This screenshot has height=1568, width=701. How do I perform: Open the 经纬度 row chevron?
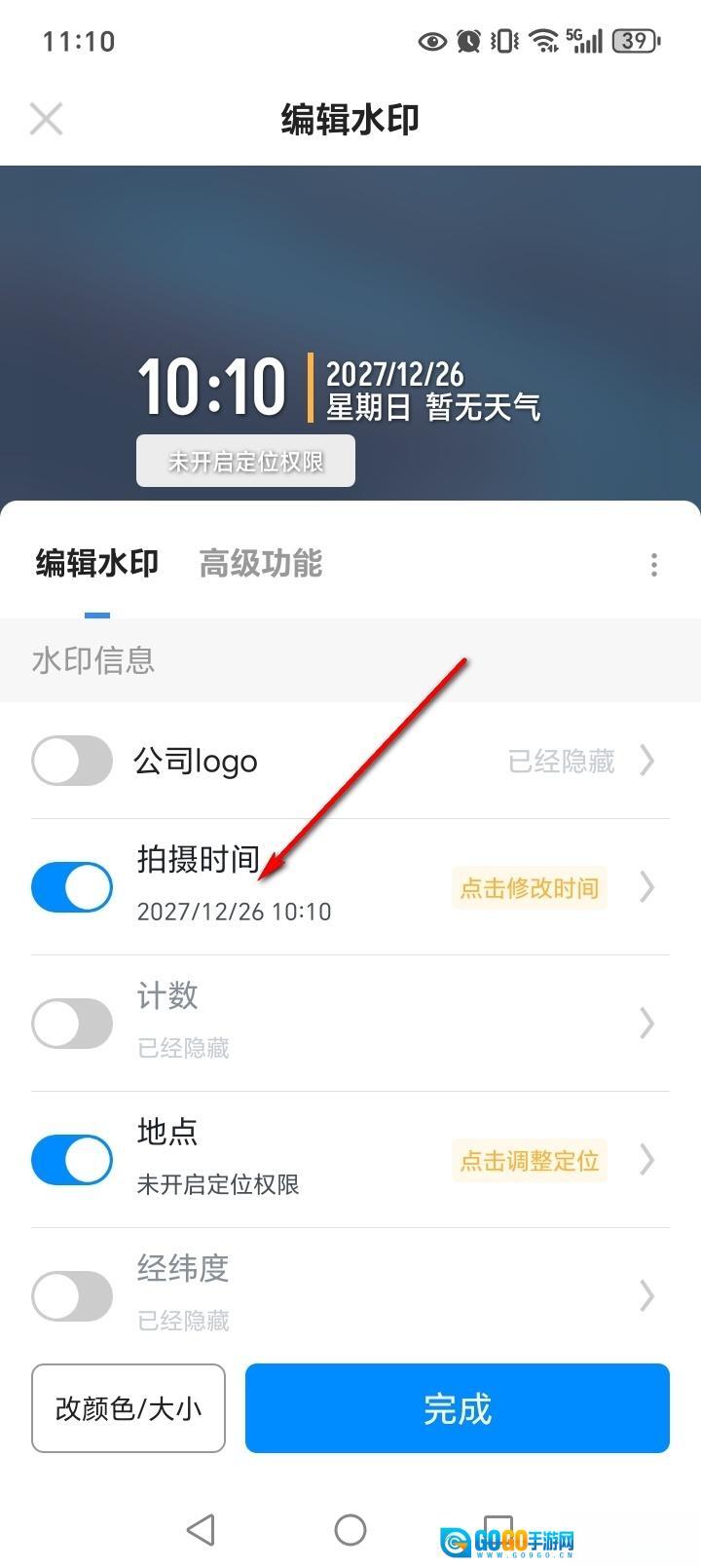tap(646, 1296)
